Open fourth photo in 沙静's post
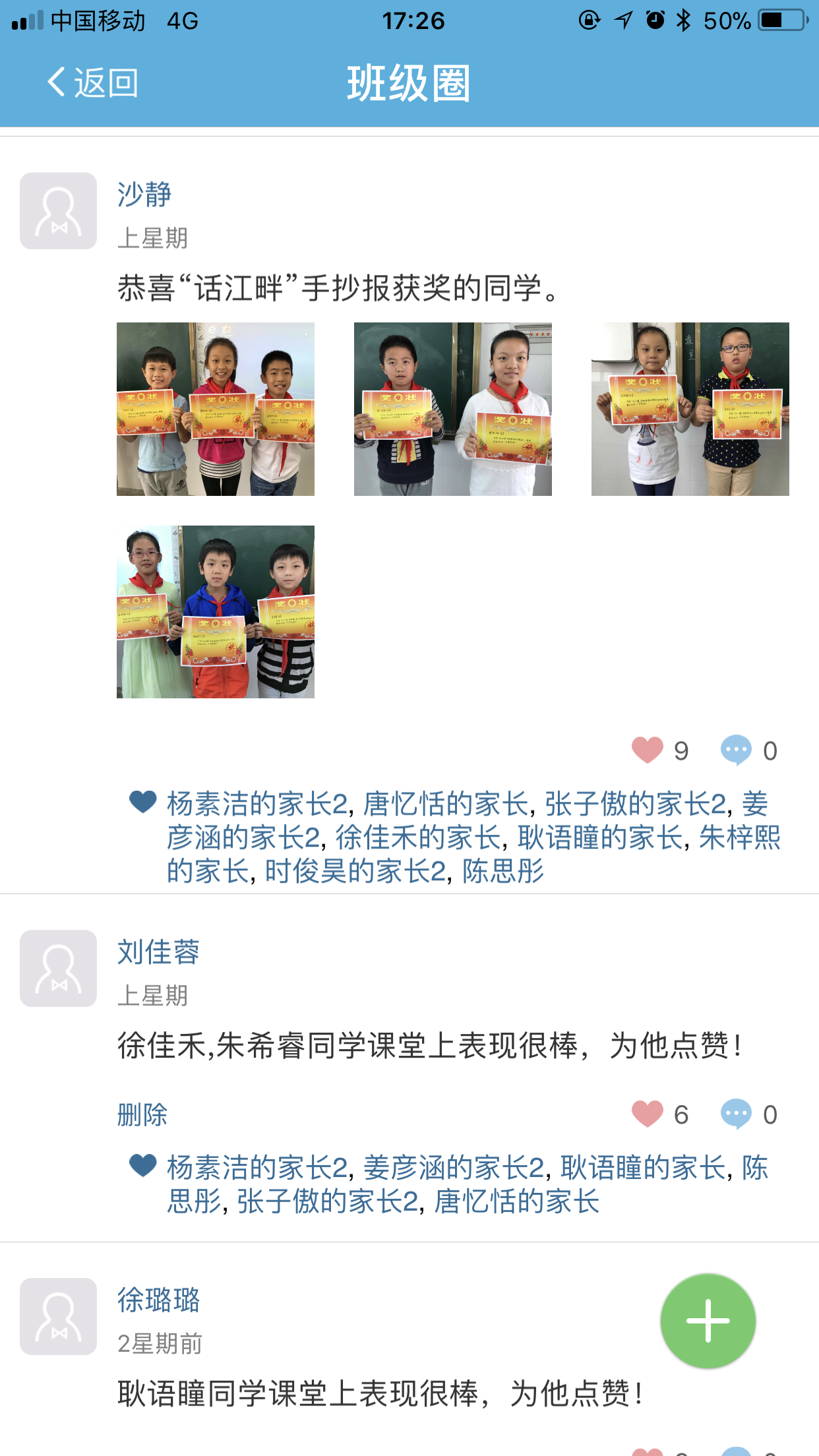This screenshot has width=819, height=1456. click(x=216, y=612)
